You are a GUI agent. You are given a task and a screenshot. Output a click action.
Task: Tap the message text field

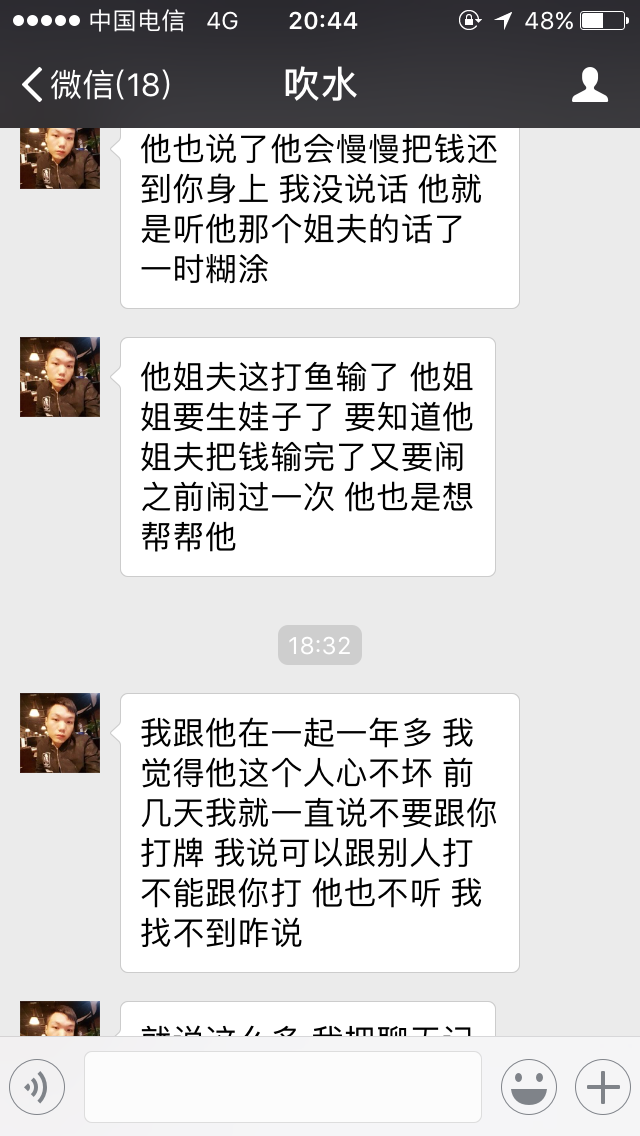(282, 1087)
